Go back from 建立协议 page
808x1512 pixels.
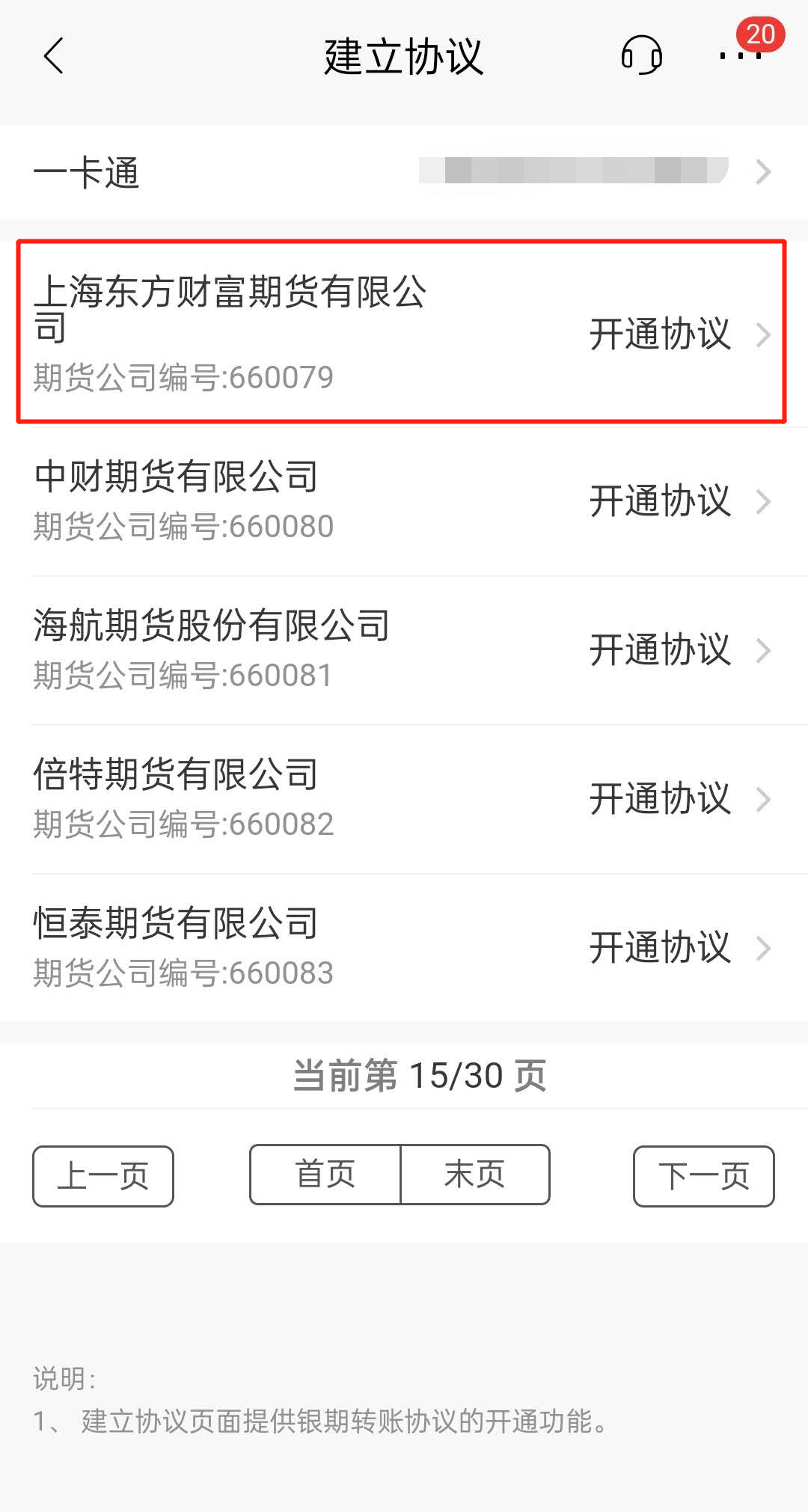(x=54, y=56)
